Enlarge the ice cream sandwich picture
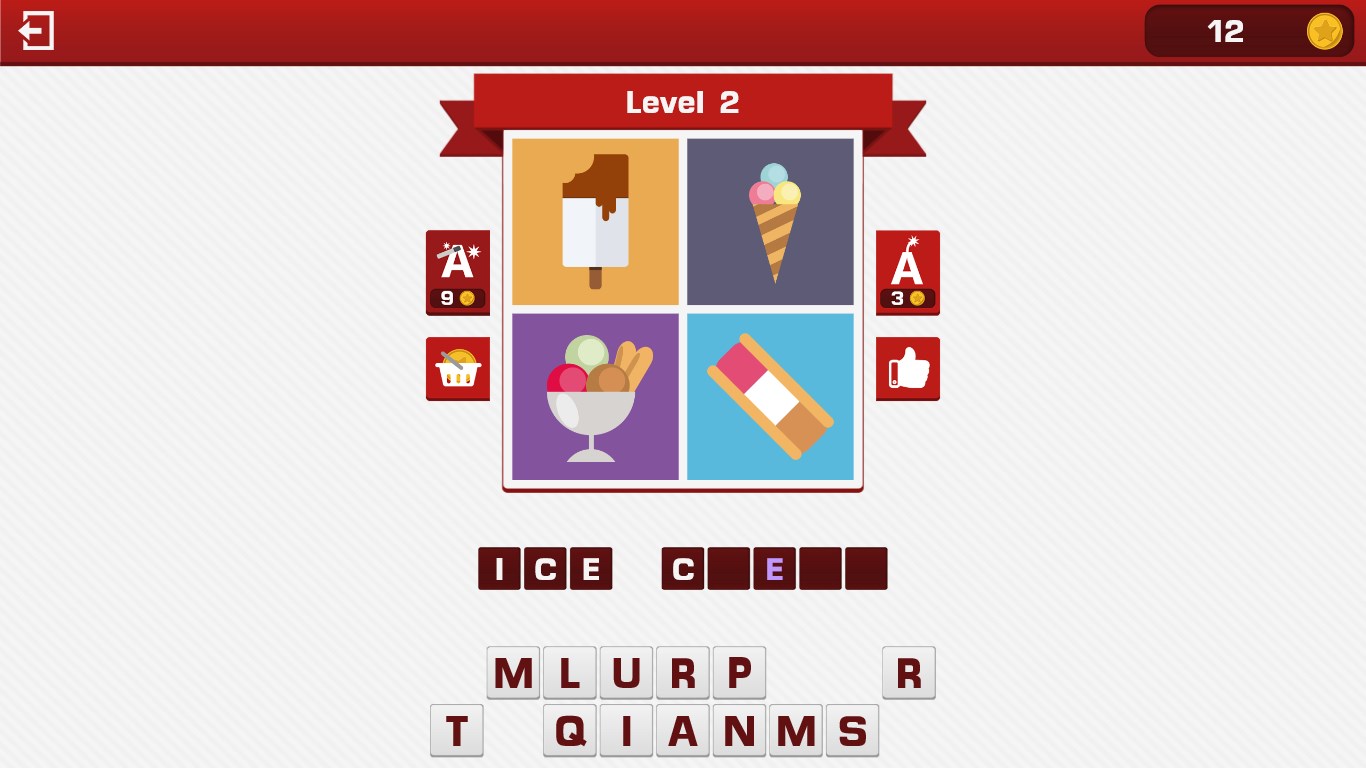1366x768 pixels. coord(770,397)
